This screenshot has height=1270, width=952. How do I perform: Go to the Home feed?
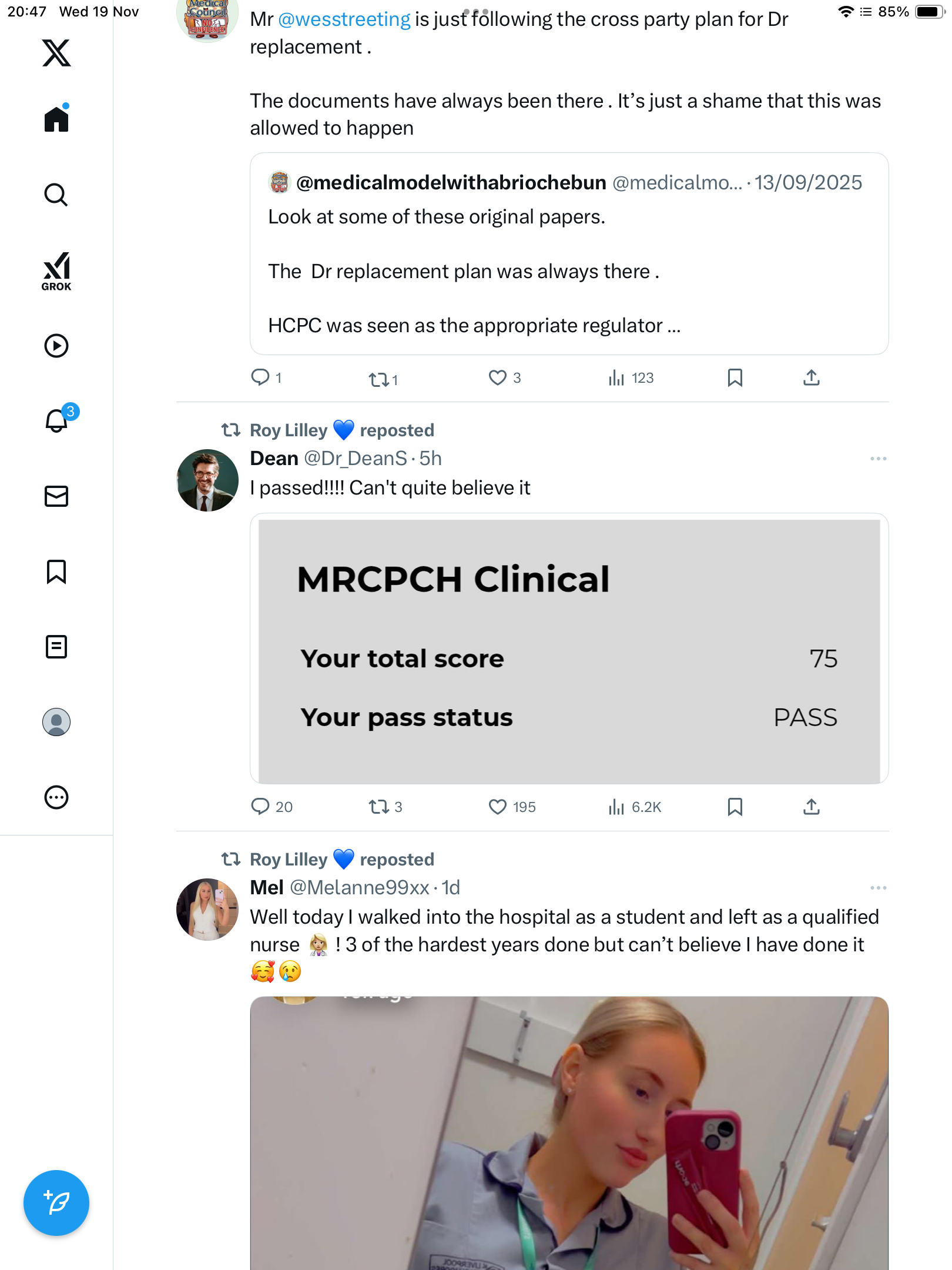pyautogui.click(x=56, y=119)
